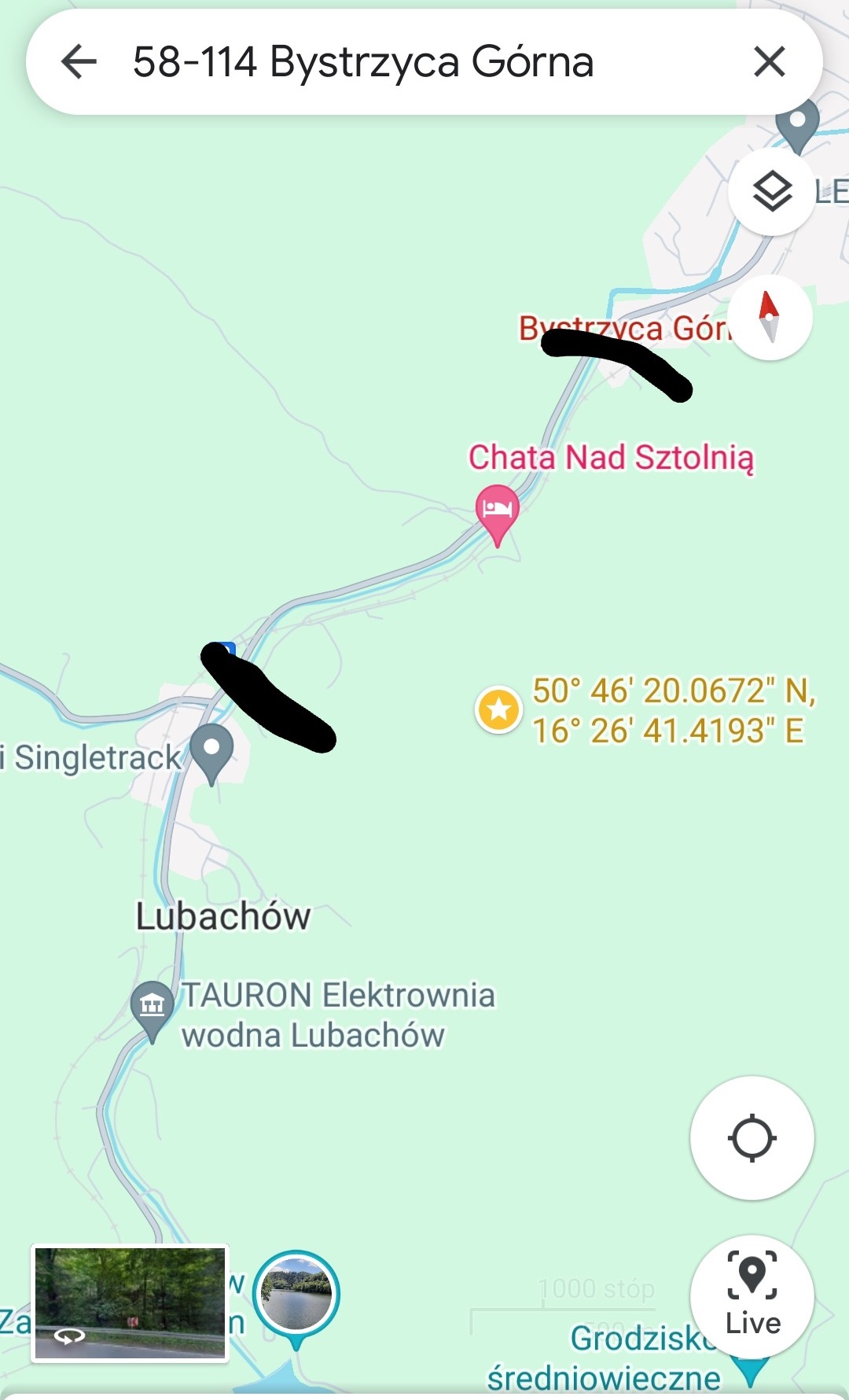Select the saved starred coordinates marker
849x1400 pixels.
coord(498,709)
